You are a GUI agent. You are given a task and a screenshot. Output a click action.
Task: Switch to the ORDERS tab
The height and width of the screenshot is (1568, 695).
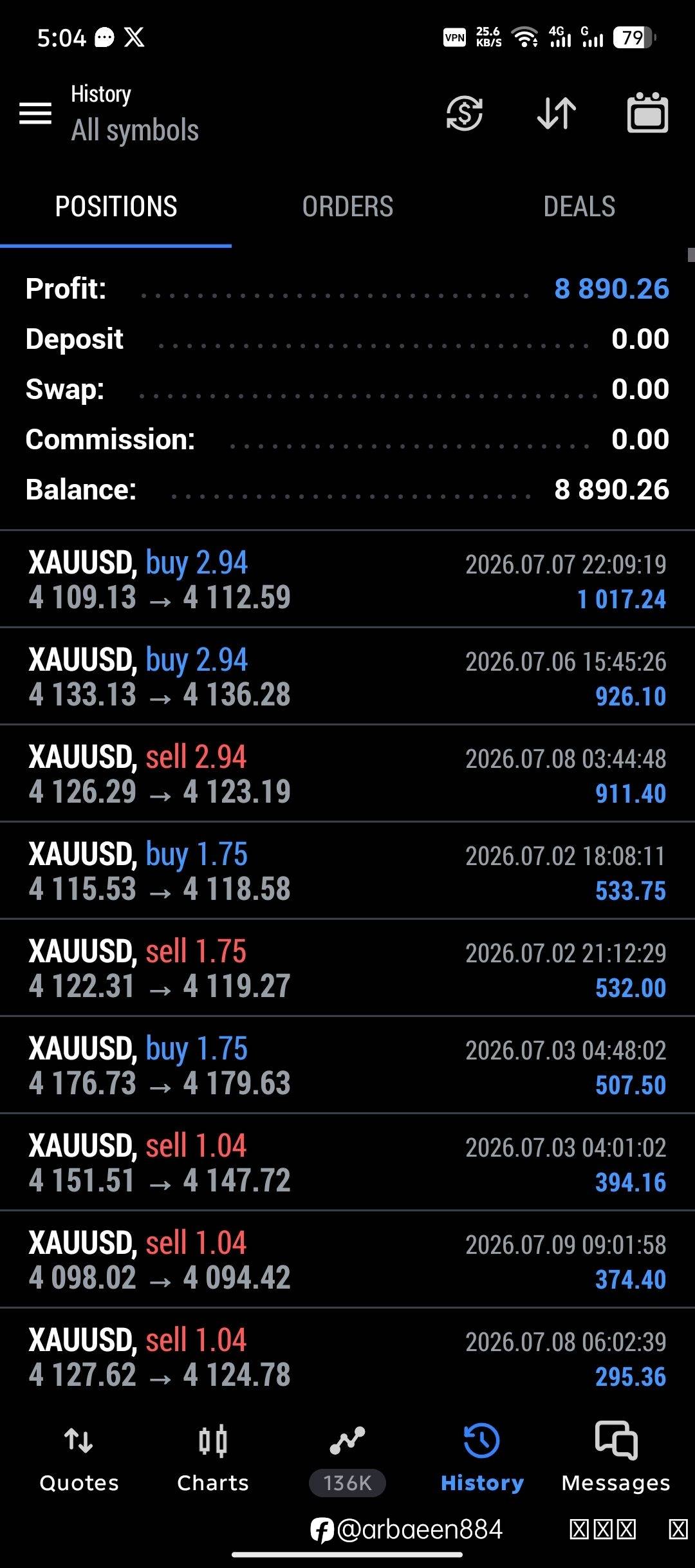click(x=347, y=207)
